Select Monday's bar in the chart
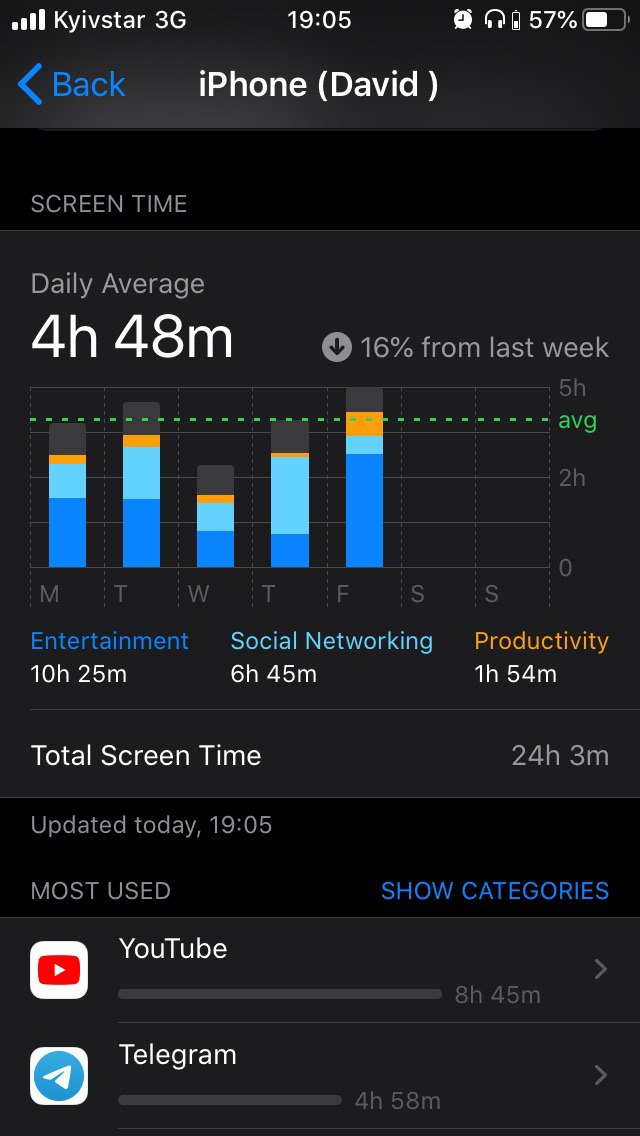This screenshot has height=1136, width=640. tap(67, 495)
